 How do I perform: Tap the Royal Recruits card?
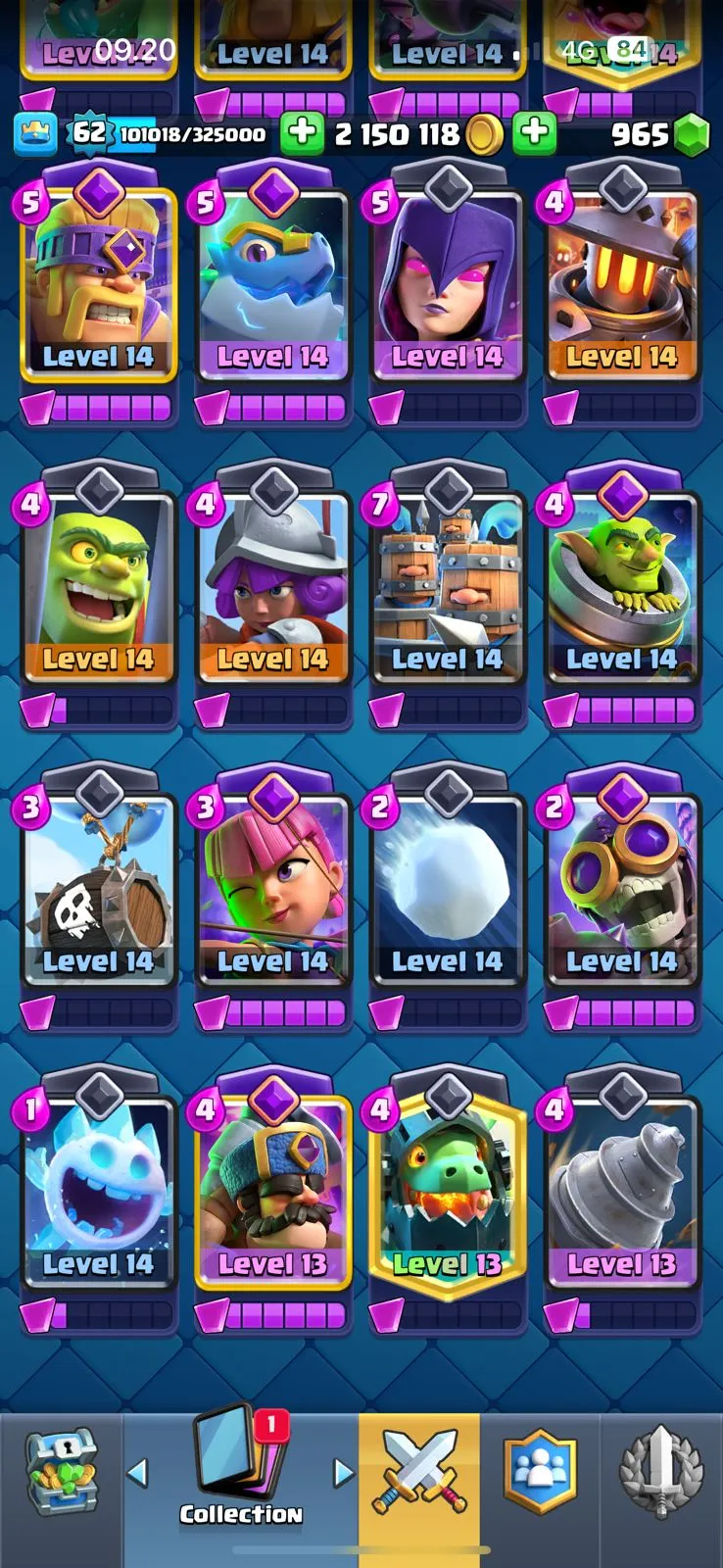(448, 586)
